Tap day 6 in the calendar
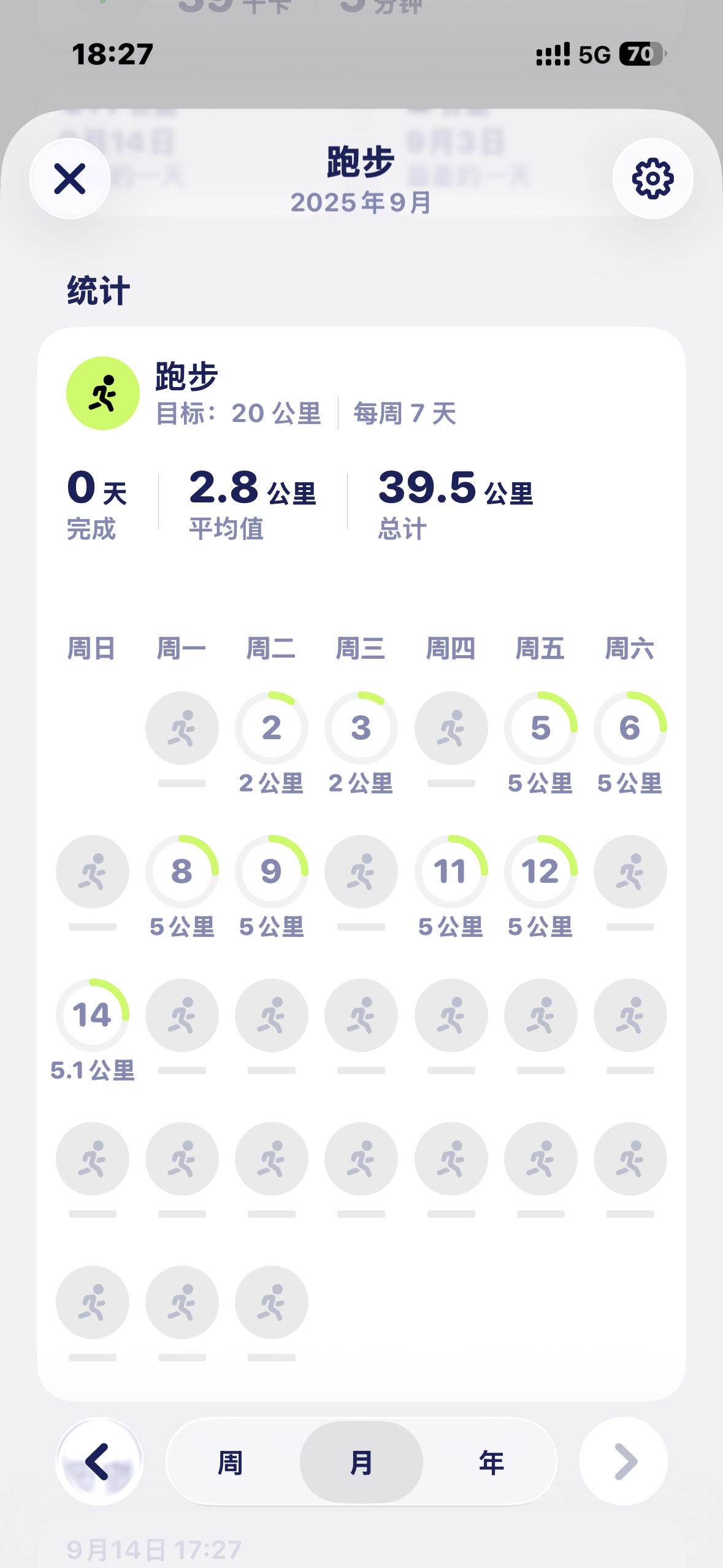Viewport: 723px width, 1568px height. (x=630, y=728)
